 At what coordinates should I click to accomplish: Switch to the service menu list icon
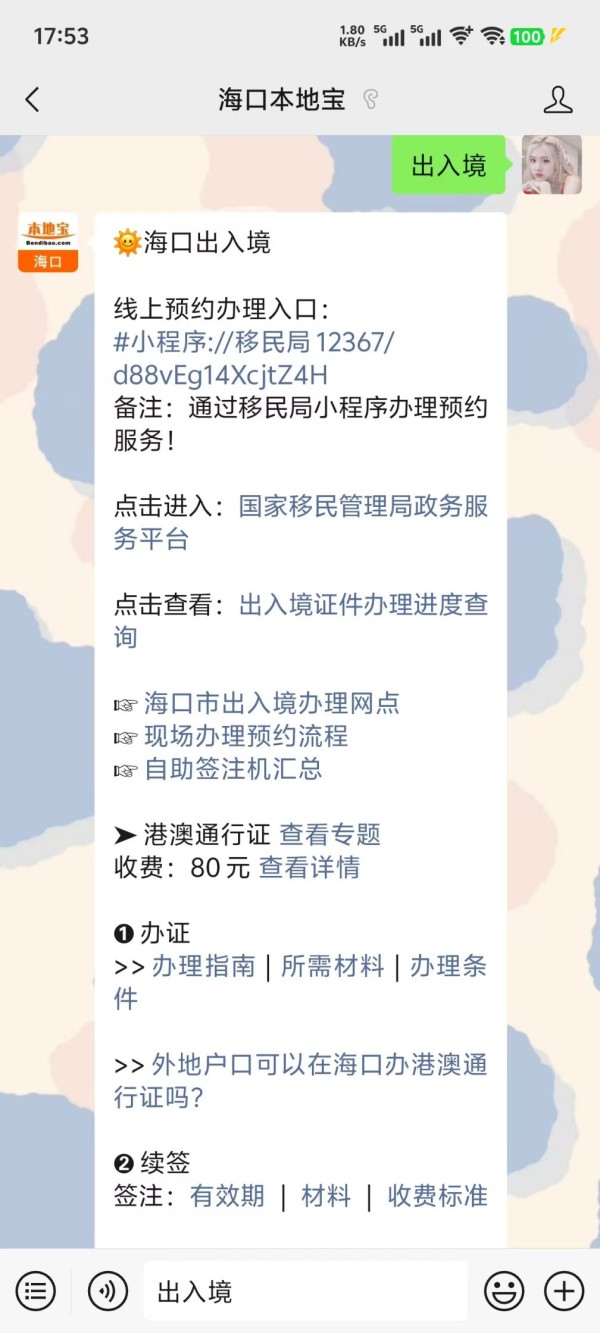coord(35,1291)
